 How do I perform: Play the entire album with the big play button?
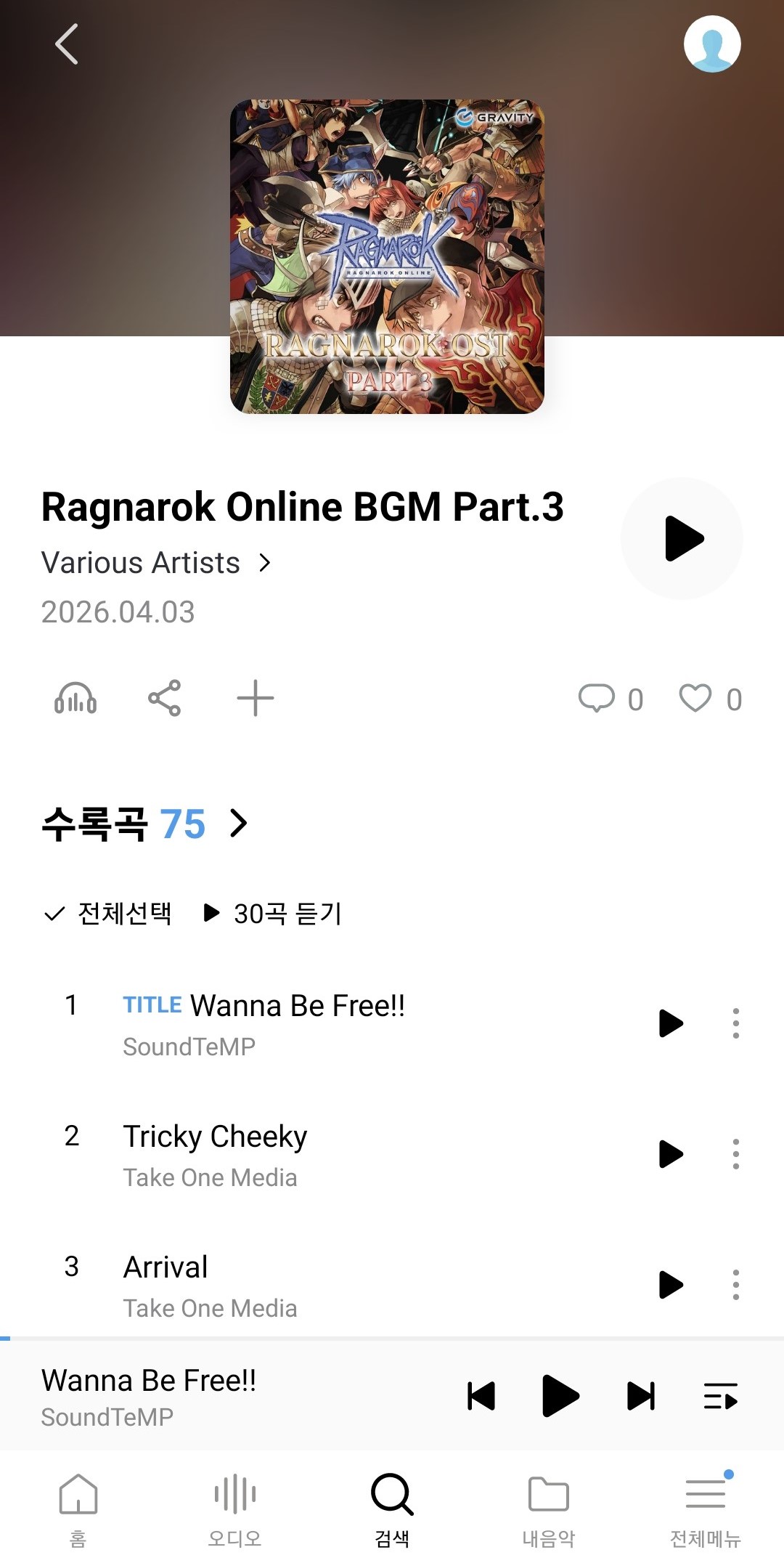click(x=681, y=537)
